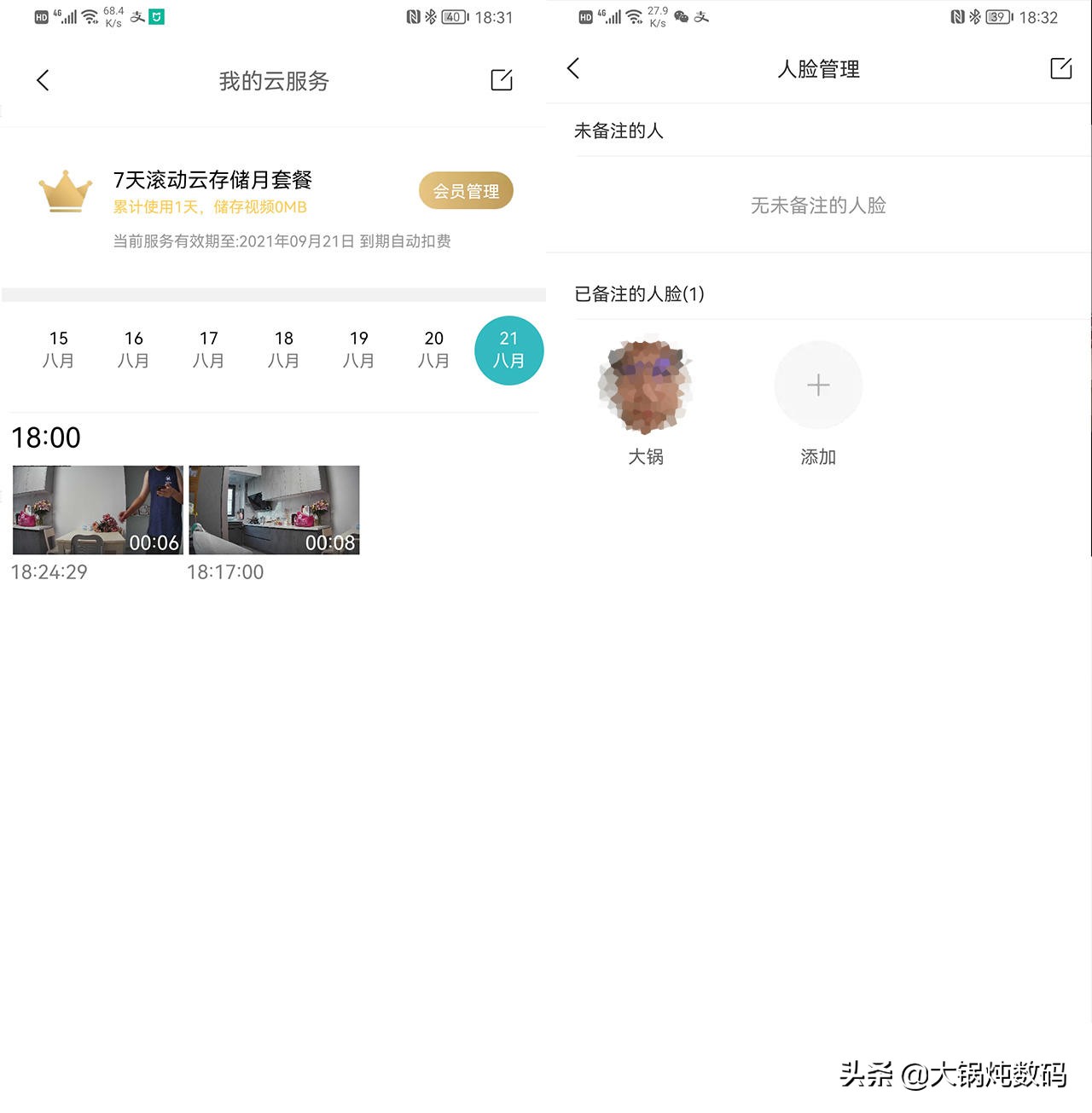Select the 15 八月 date
Image resolution: width=1092 pixels, height=1113 pixels.
point(59,349)
